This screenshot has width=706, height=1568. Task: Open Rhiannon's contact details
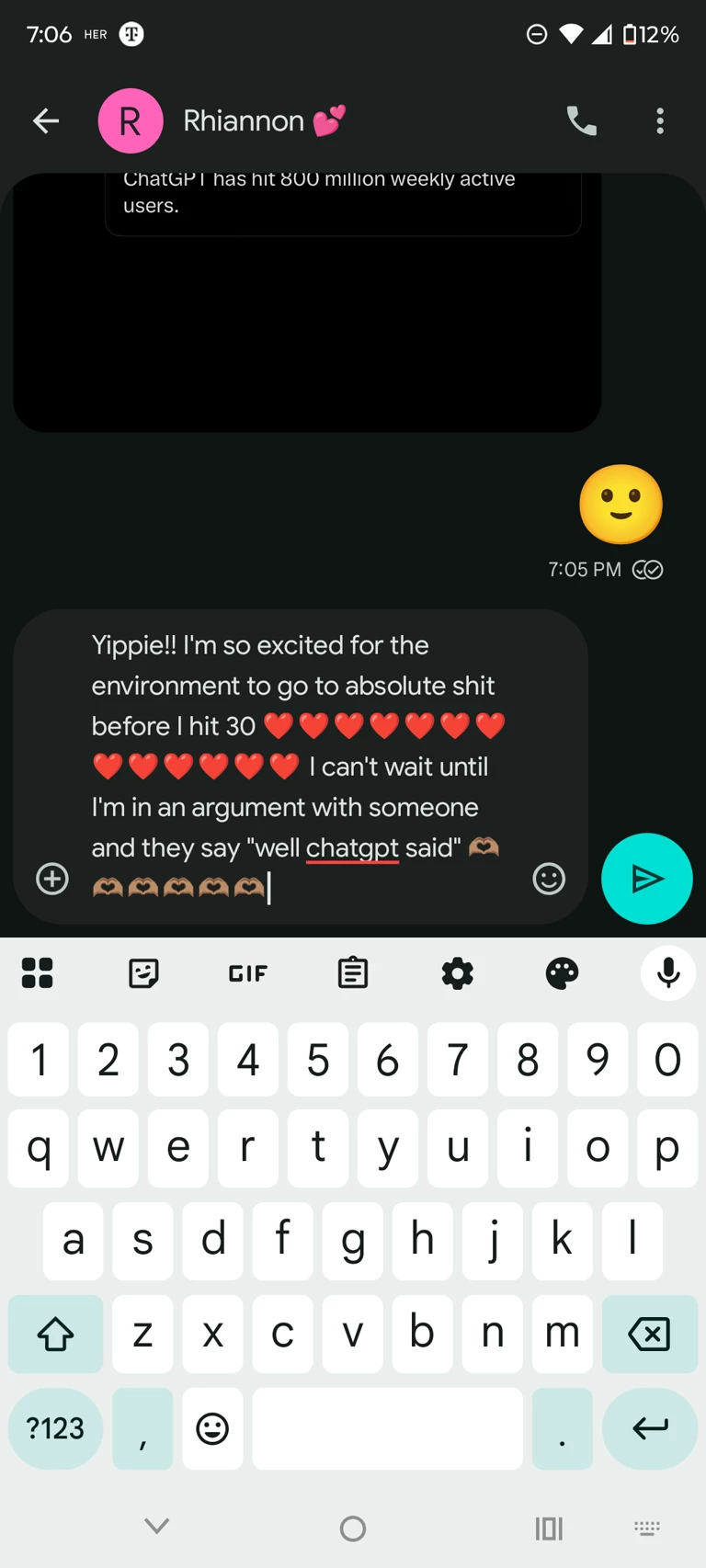(x=244, y=120)
